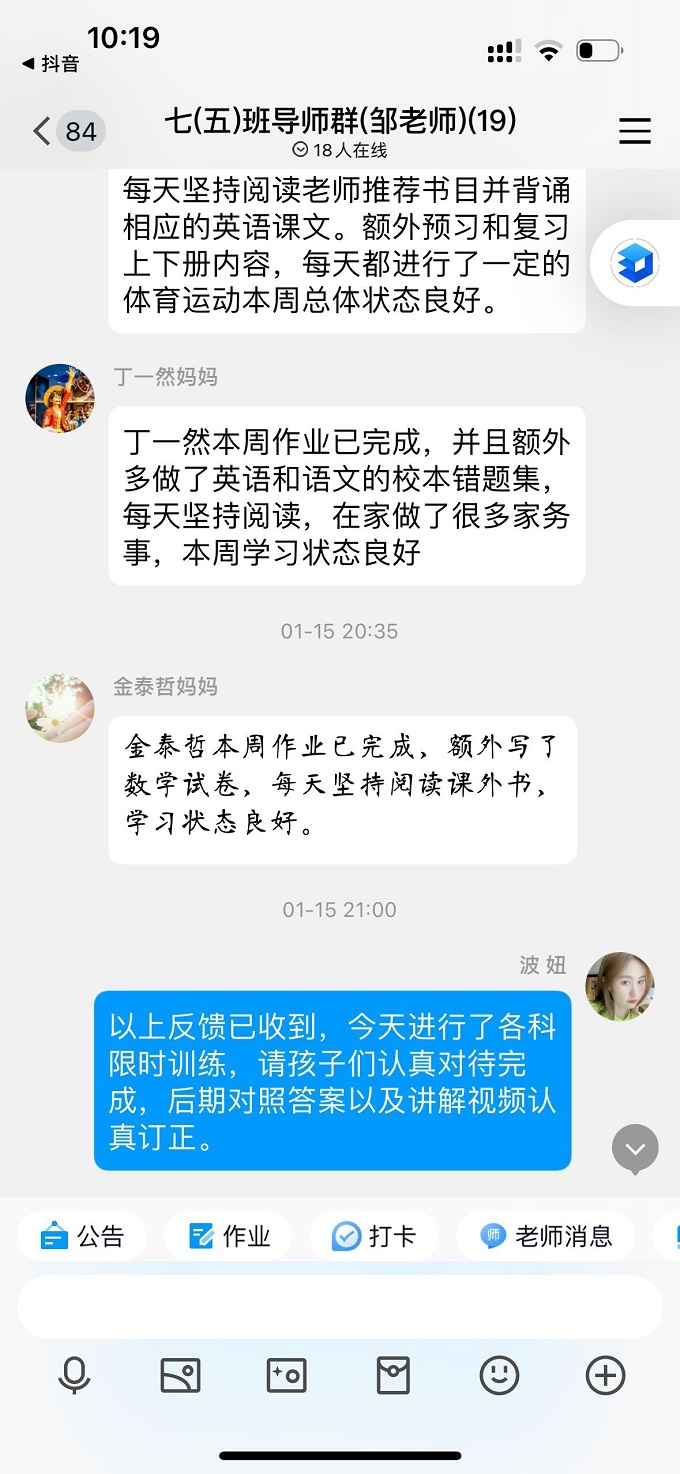Image resolution: width=680 pixels, height=1474 pixels.
Task: Open the 作业 homework shortcut
Action: point(228,1236)
